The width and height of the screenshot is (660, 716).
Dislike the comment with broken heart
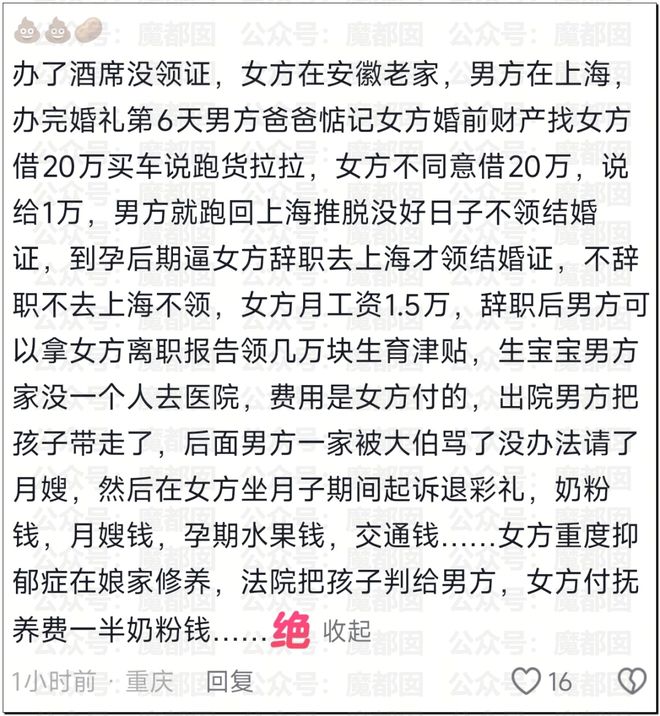632,682
